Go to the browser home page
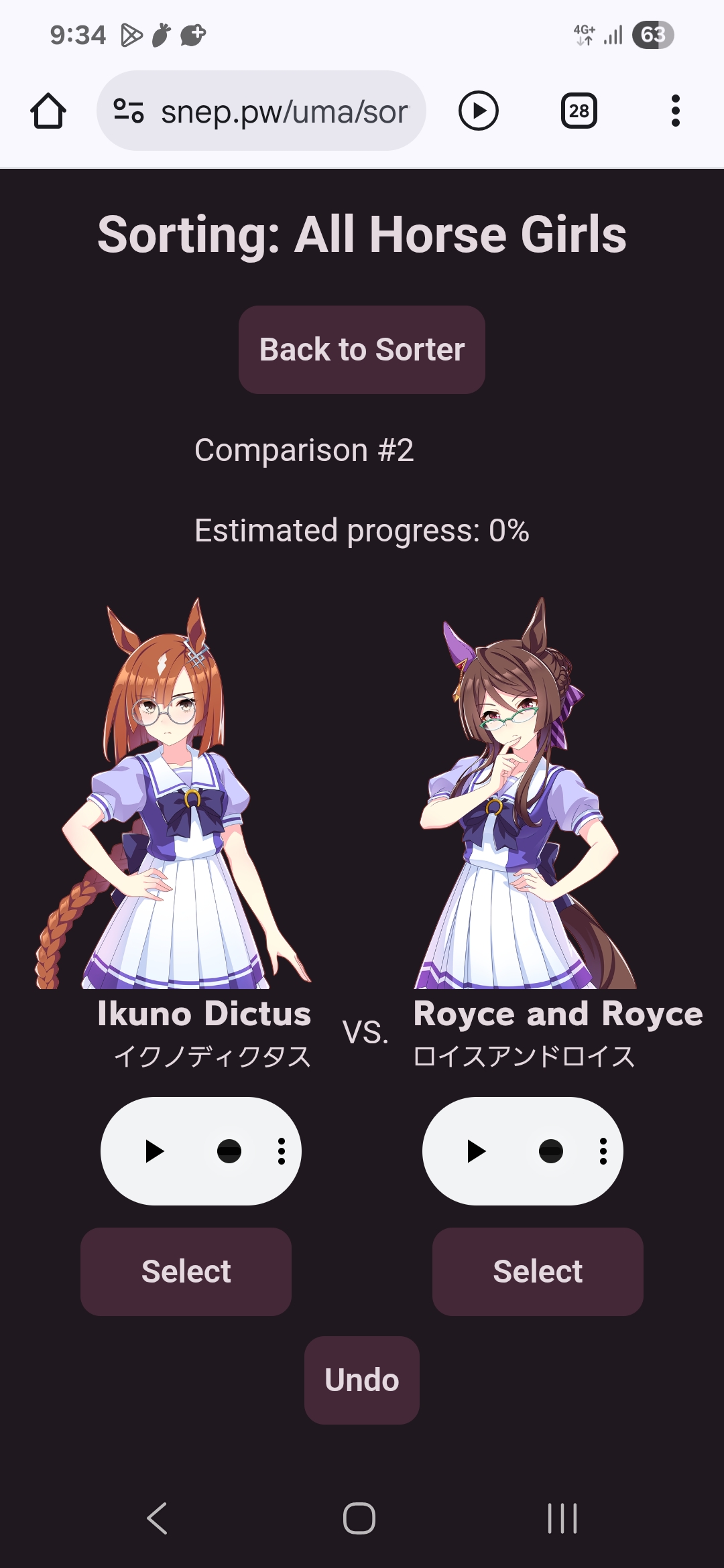This screenshot has width=724, height=1568. [x=48, y=111]
